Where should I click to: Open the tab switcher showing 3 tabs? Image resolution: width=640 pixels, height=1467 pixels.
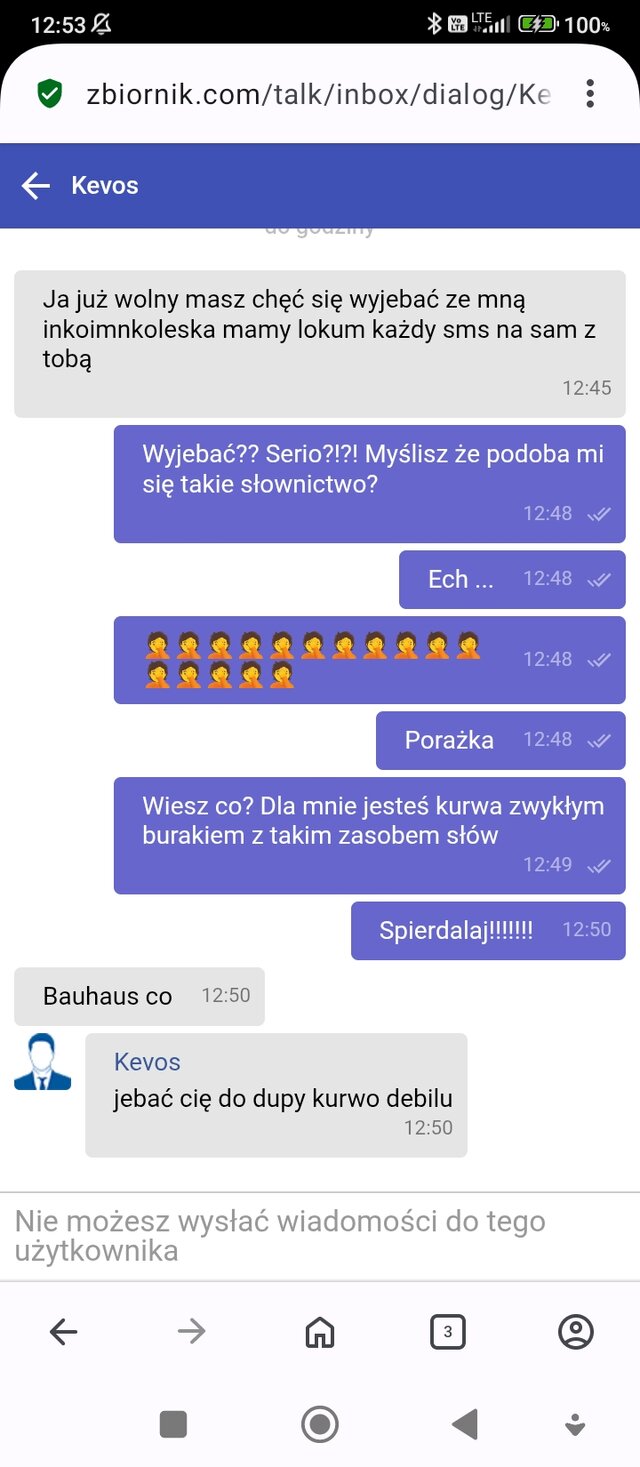pyautogui.click(x=447, y=1331)
